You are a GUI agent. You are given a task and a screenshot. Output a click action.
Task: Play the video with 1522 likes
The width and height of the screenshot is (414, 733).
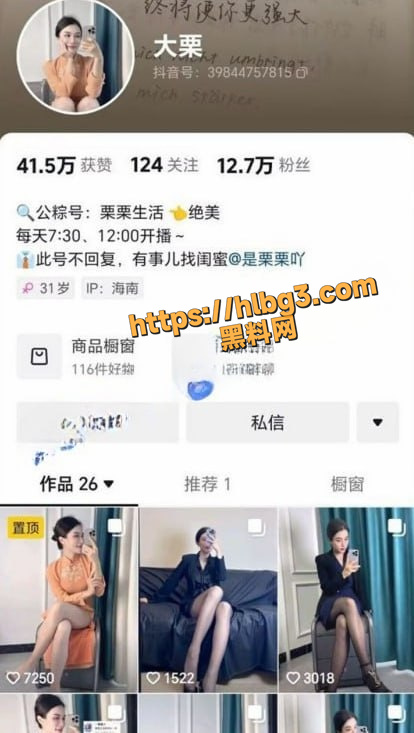(208, 600)
